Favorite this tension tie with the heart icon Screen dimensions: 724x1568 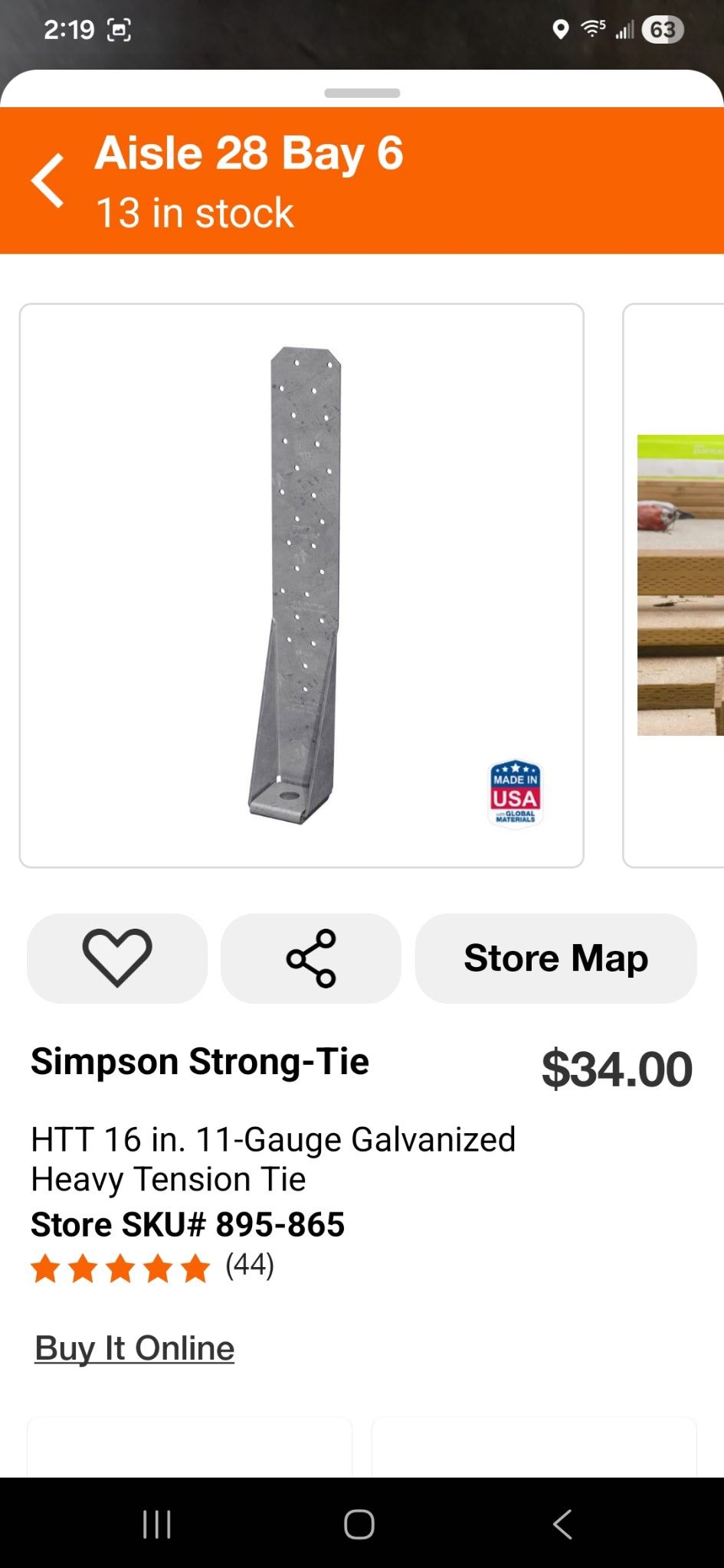click(x=116, y=959)
